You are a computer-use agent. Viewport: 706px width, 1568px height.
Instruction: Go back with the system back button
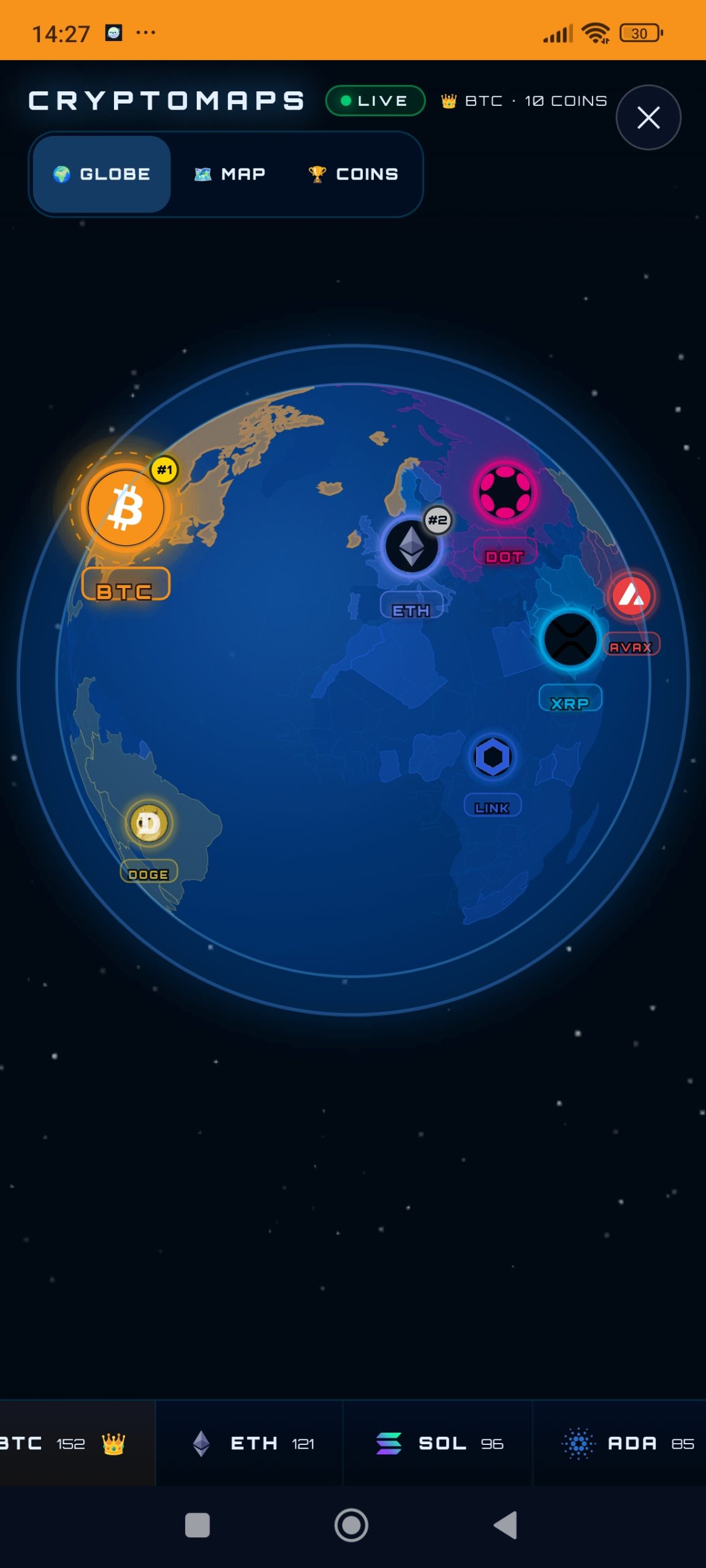click(506, 1525)
